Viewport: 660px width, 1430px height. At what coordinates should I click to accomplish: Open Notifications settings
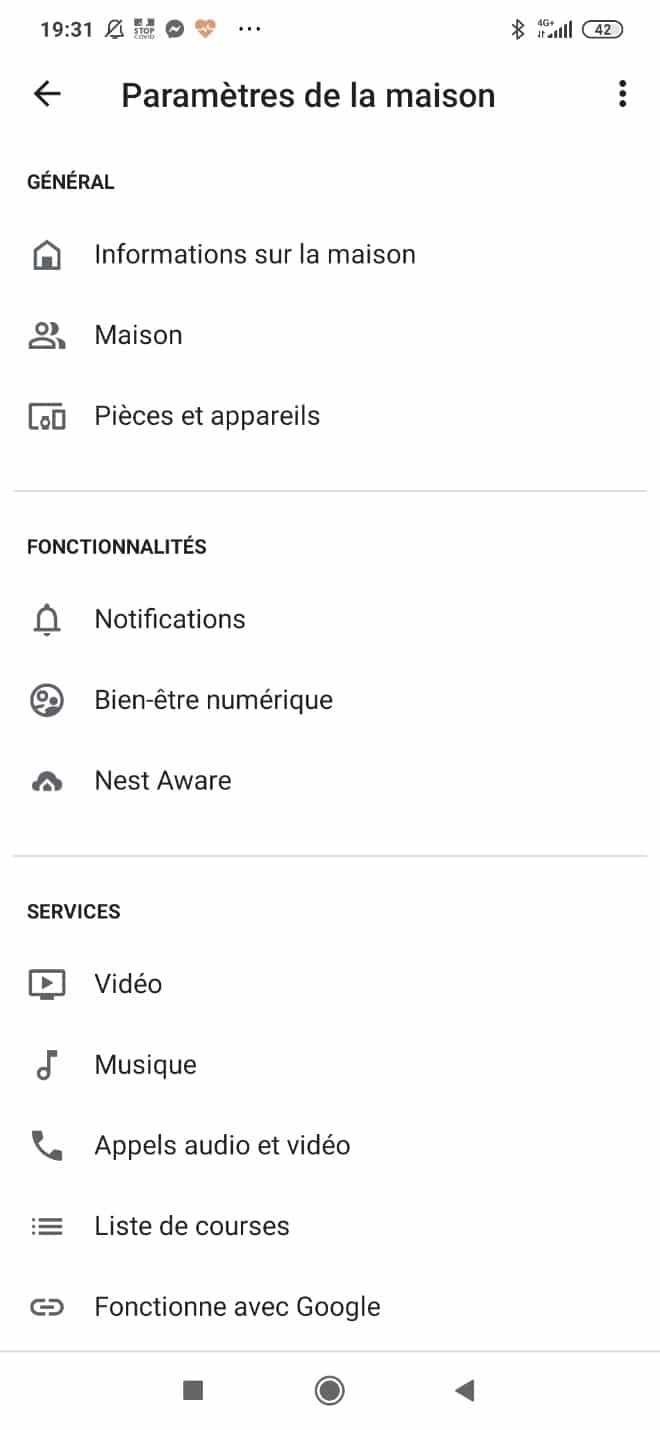[330, 619]
